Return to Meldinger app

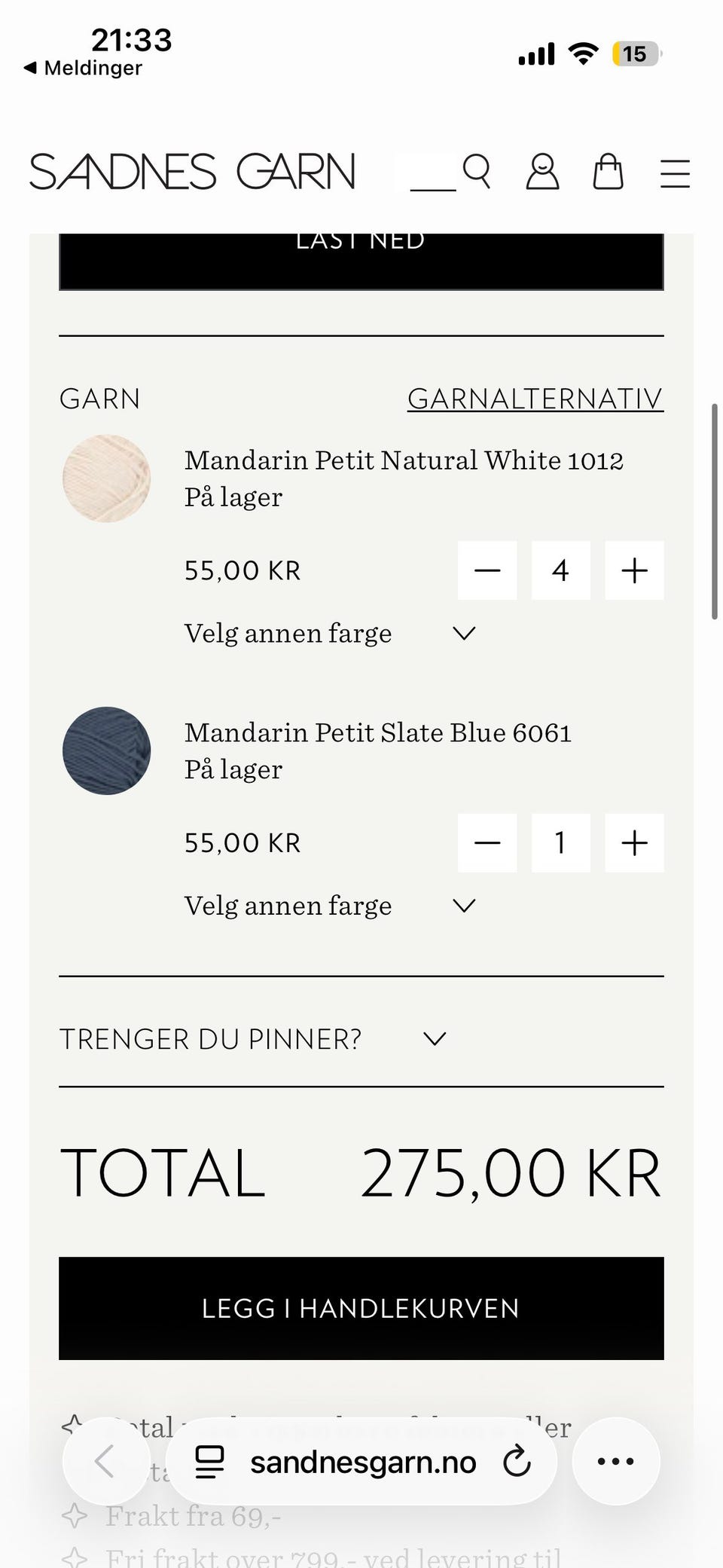[83, 68]
